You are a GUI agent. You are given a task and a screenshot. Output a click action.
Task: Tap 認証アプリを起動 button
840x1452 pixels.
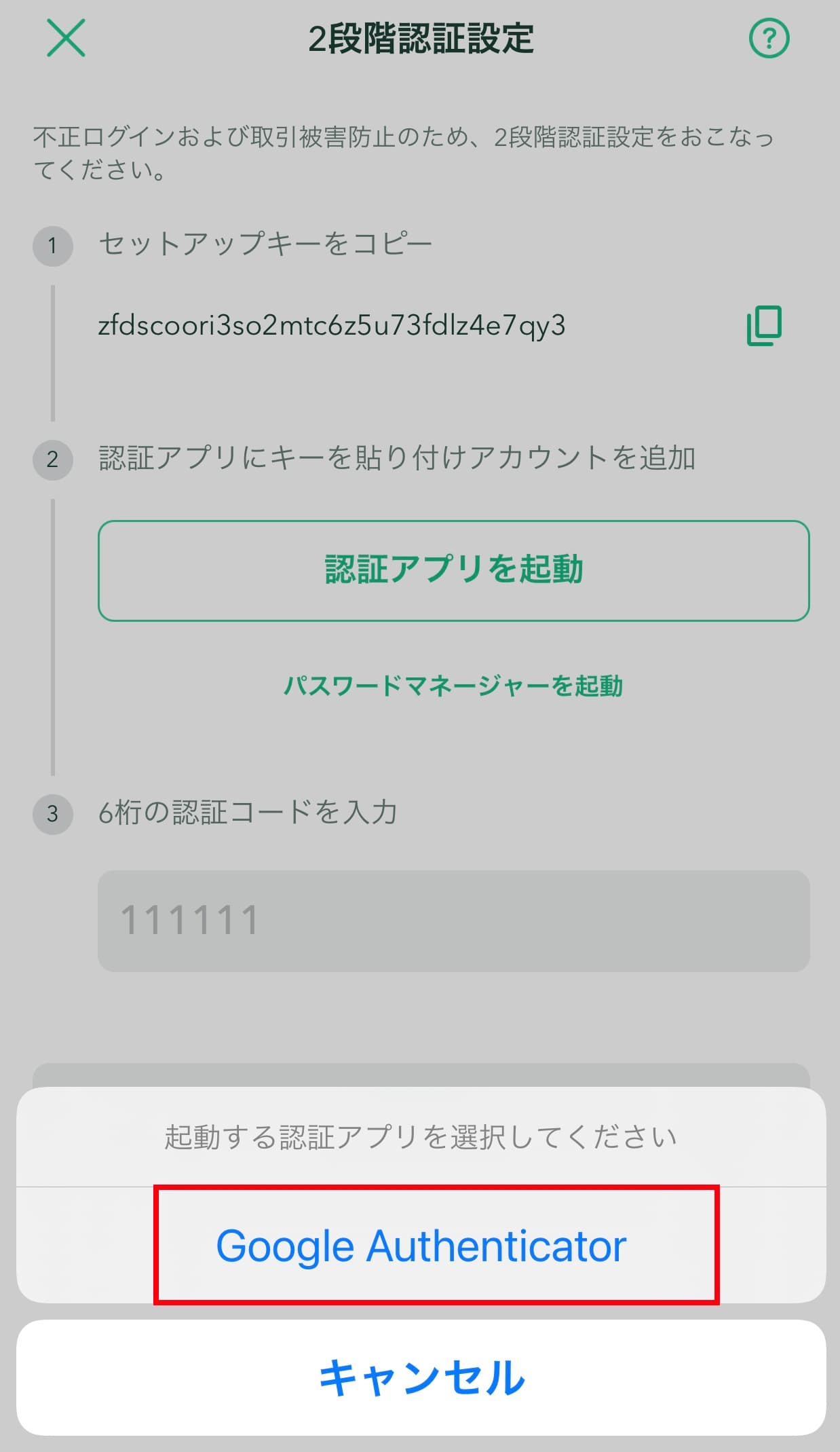pyautogui.click(x=453, y=570)
